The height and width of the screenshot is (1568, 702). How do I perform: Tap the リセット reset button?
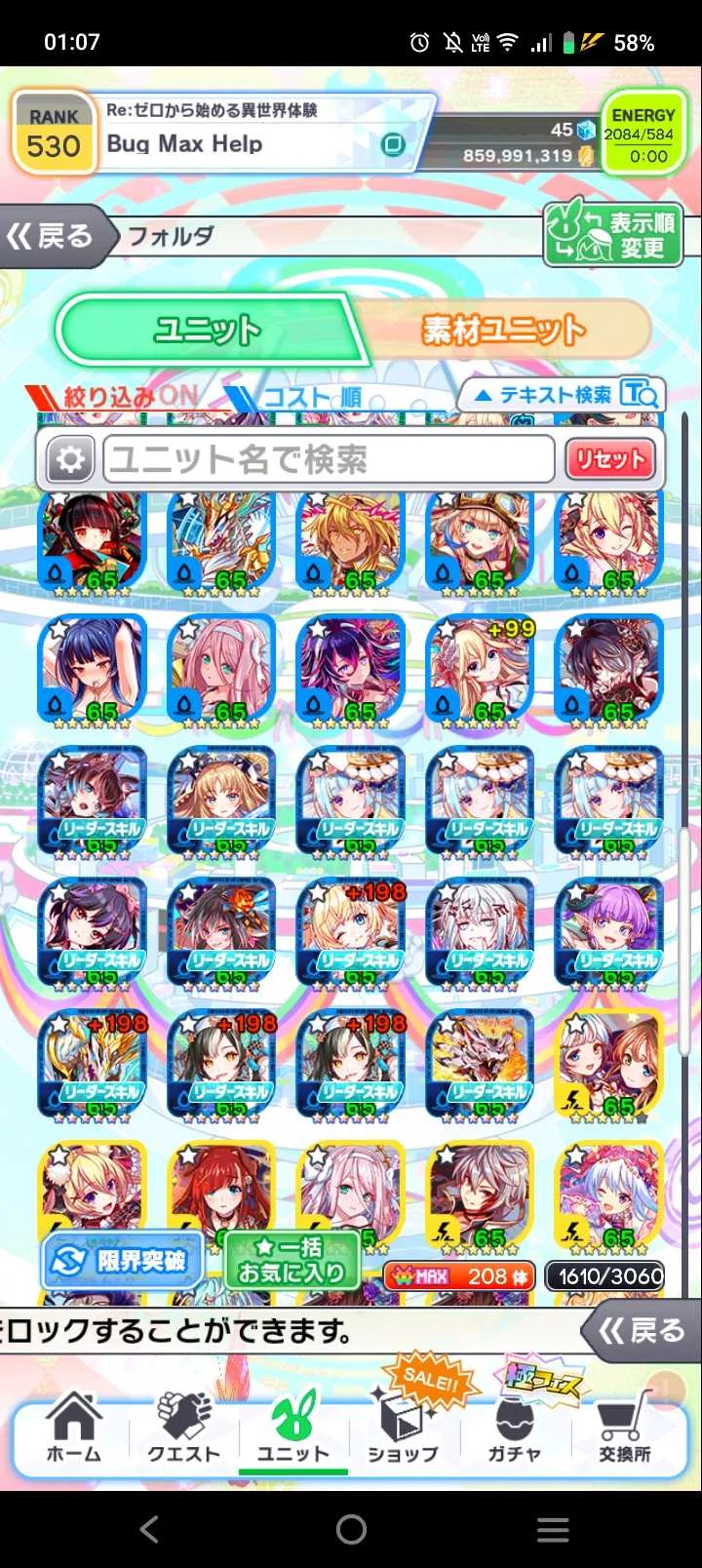point(610,459)
